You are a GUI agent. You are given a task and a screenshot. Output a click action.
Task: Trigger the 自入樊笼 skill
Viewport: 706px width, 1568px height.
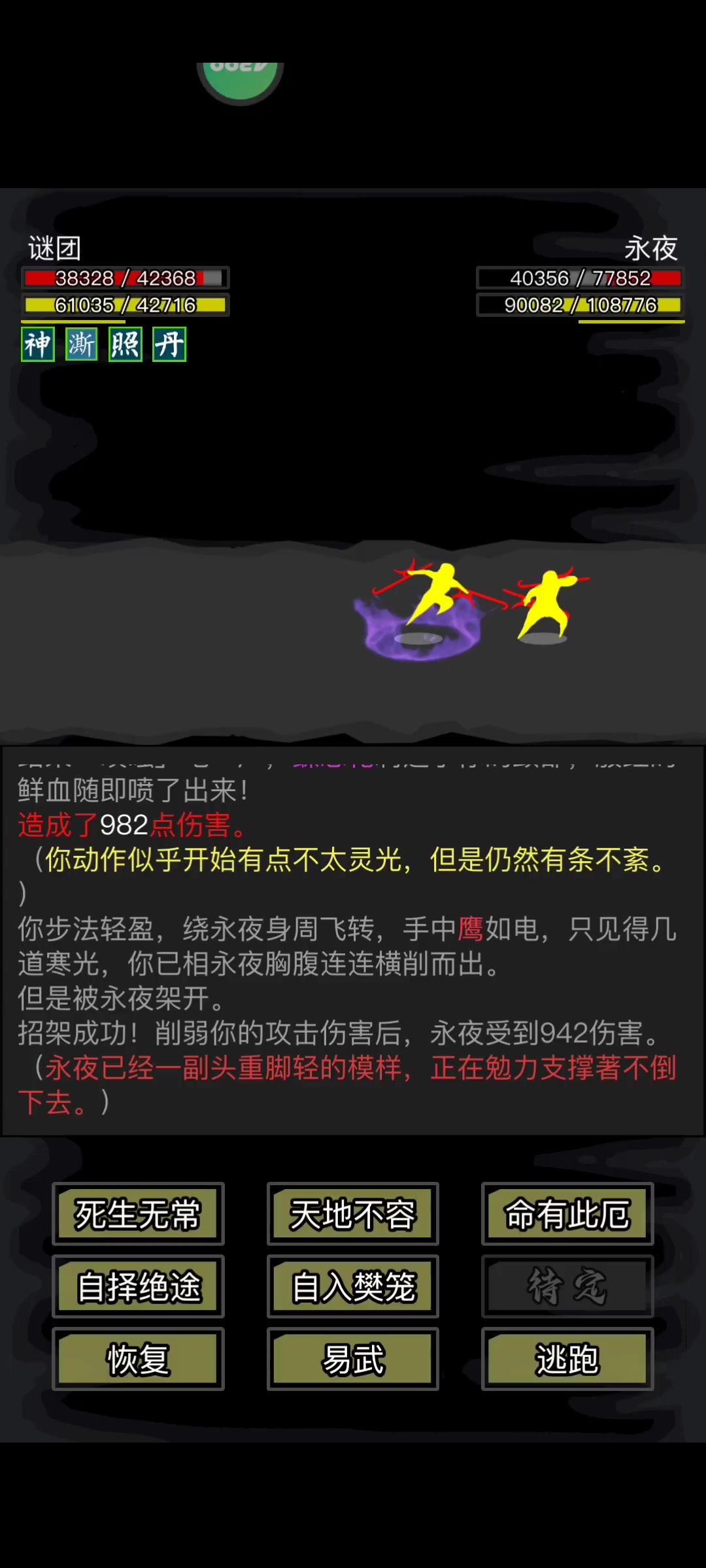point(353,1286)
